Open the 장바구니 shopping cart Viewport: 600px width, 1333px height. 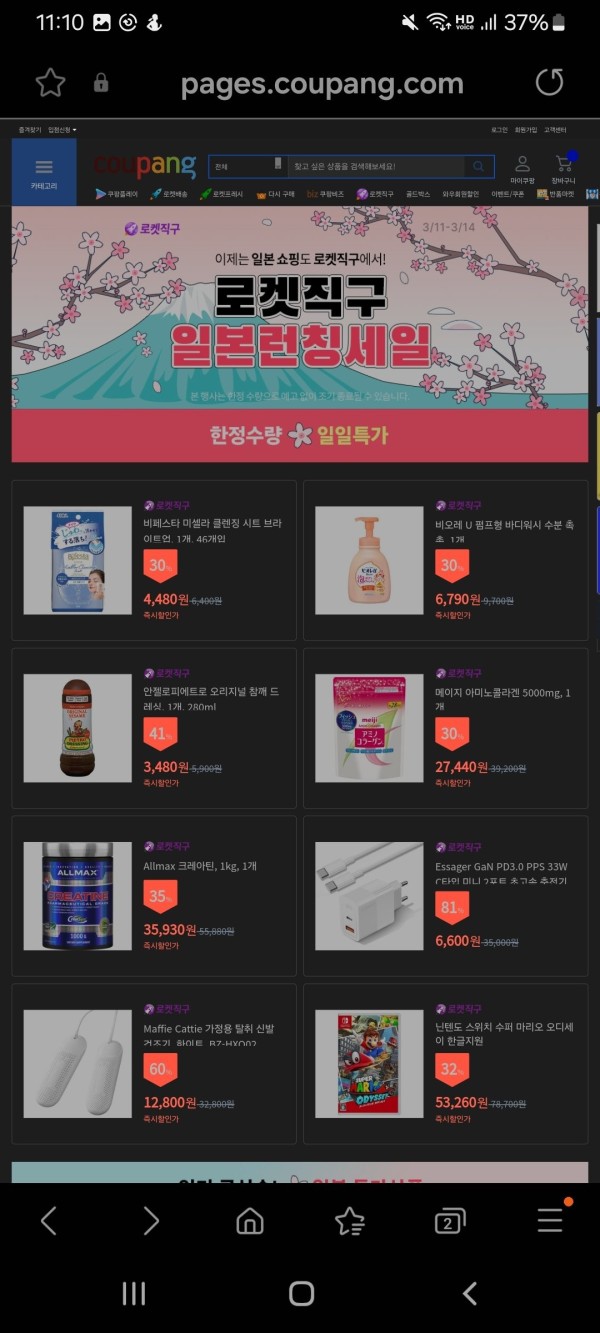pyautogui.click(x=565, y=169)
